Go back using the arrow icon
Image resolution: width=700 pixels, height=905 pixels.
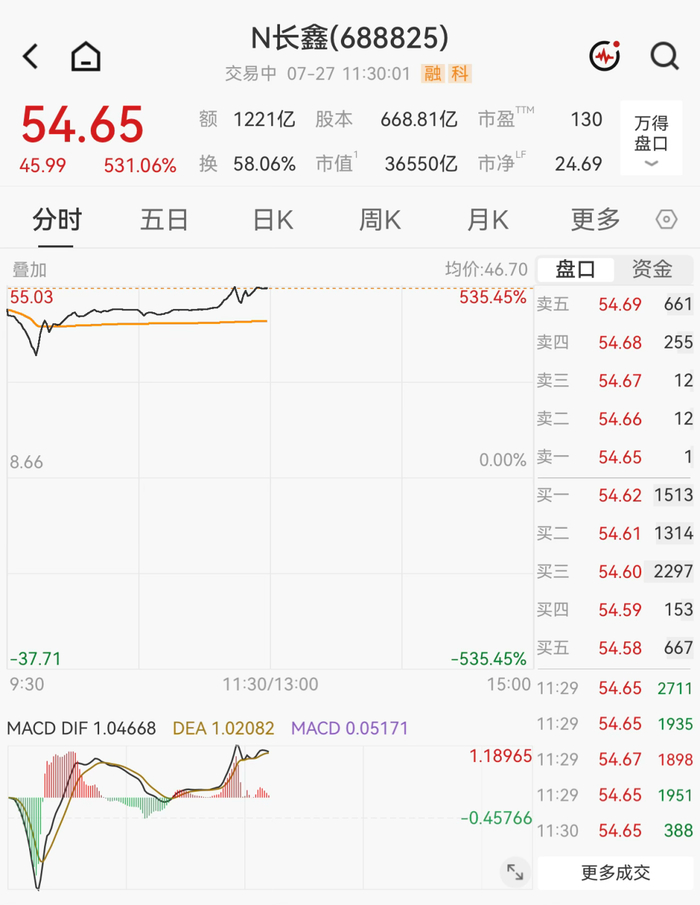point(30,57)
